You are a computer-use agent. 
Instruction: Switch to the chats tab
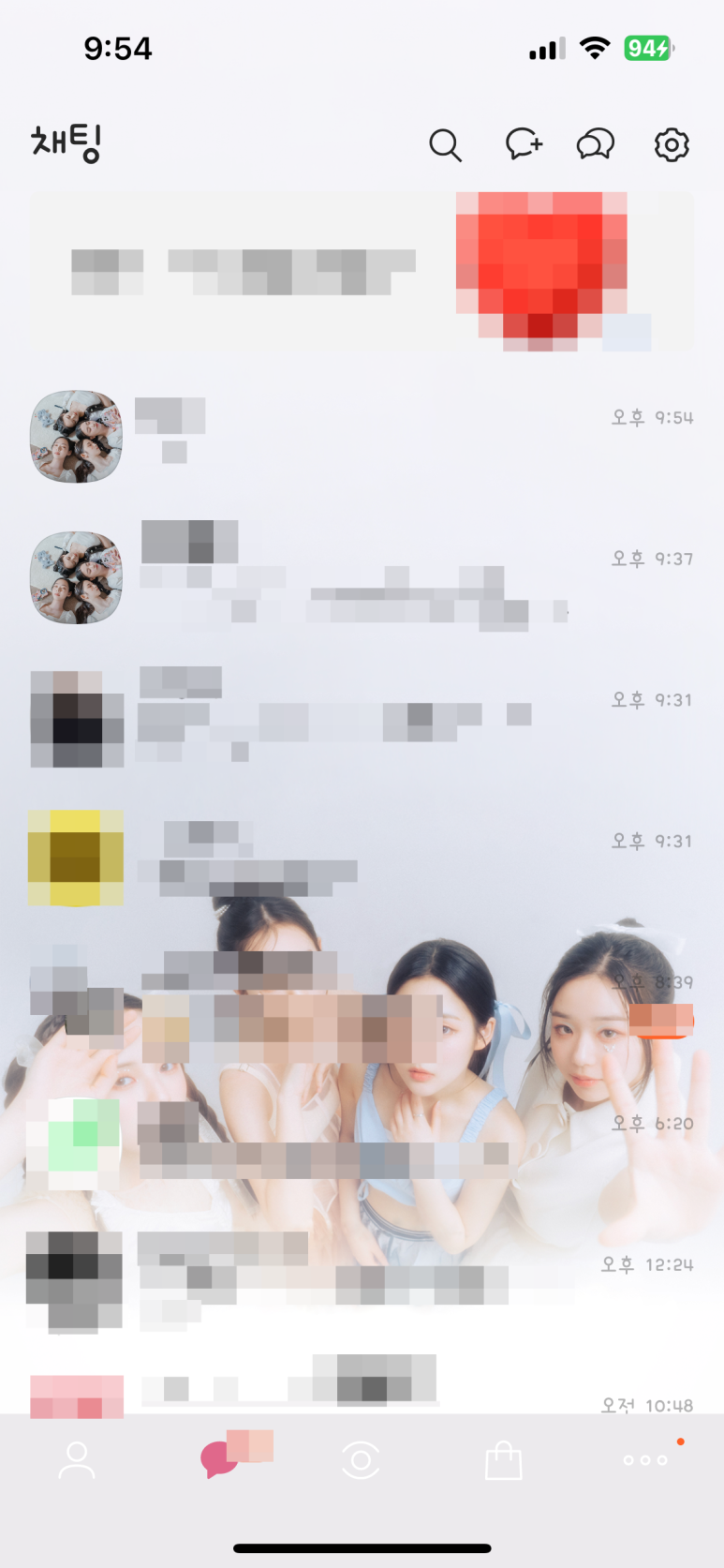click(x=221, y=1458)
